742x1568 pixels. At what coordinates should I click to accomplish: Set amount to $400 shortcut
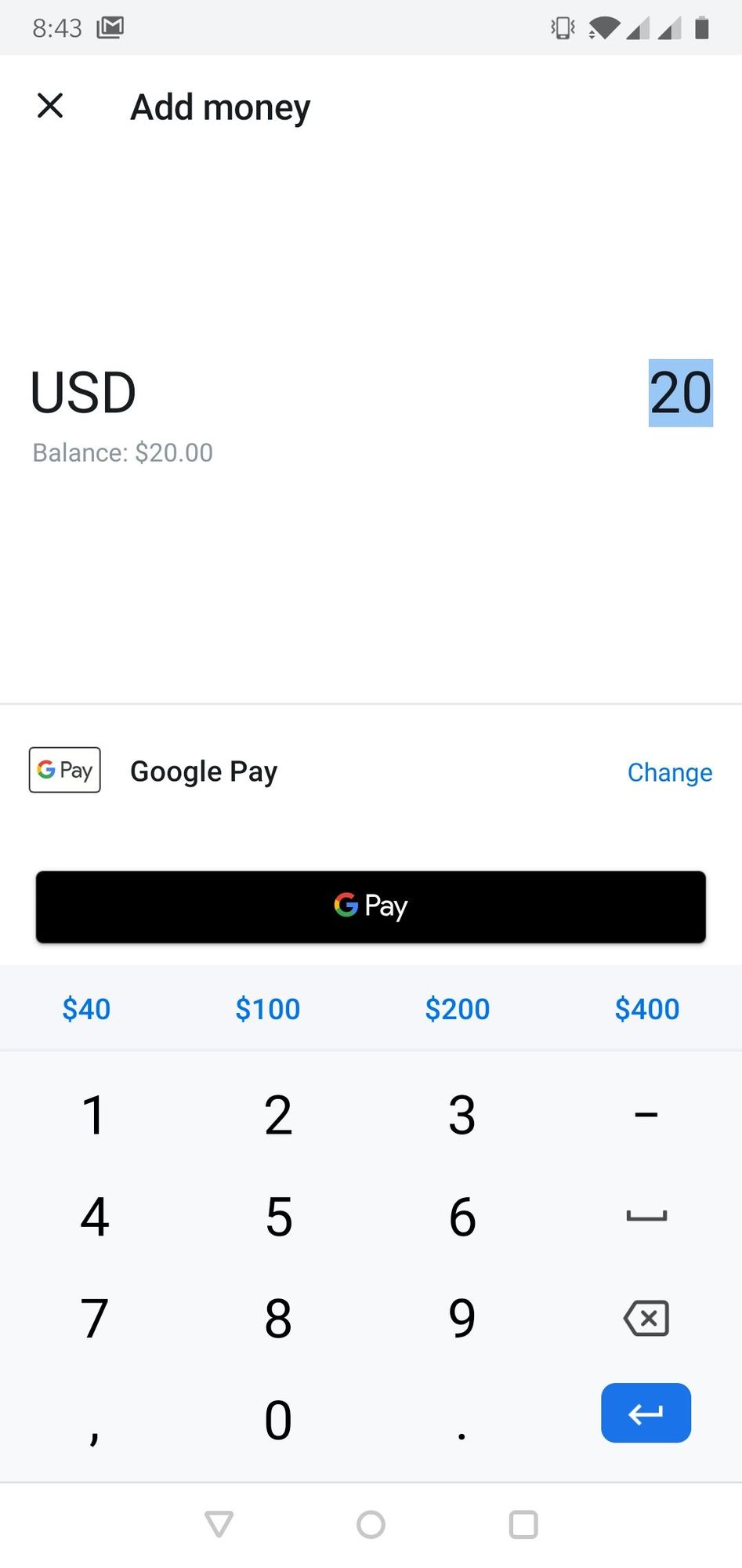click(x=647, y=1009)
